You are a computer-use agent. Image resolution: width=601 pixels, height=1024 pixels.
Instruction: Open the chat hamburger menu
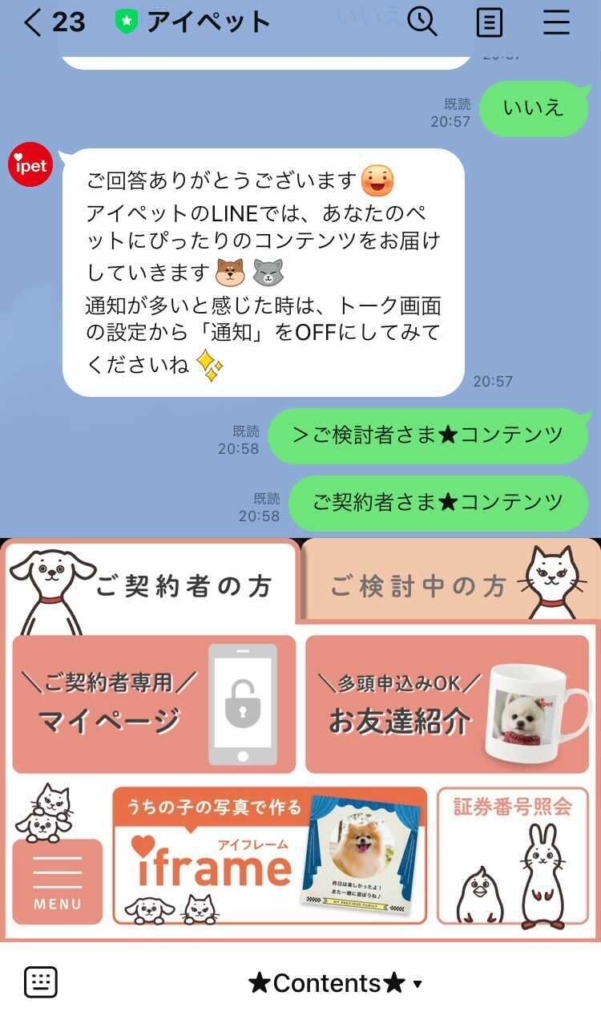556,22
